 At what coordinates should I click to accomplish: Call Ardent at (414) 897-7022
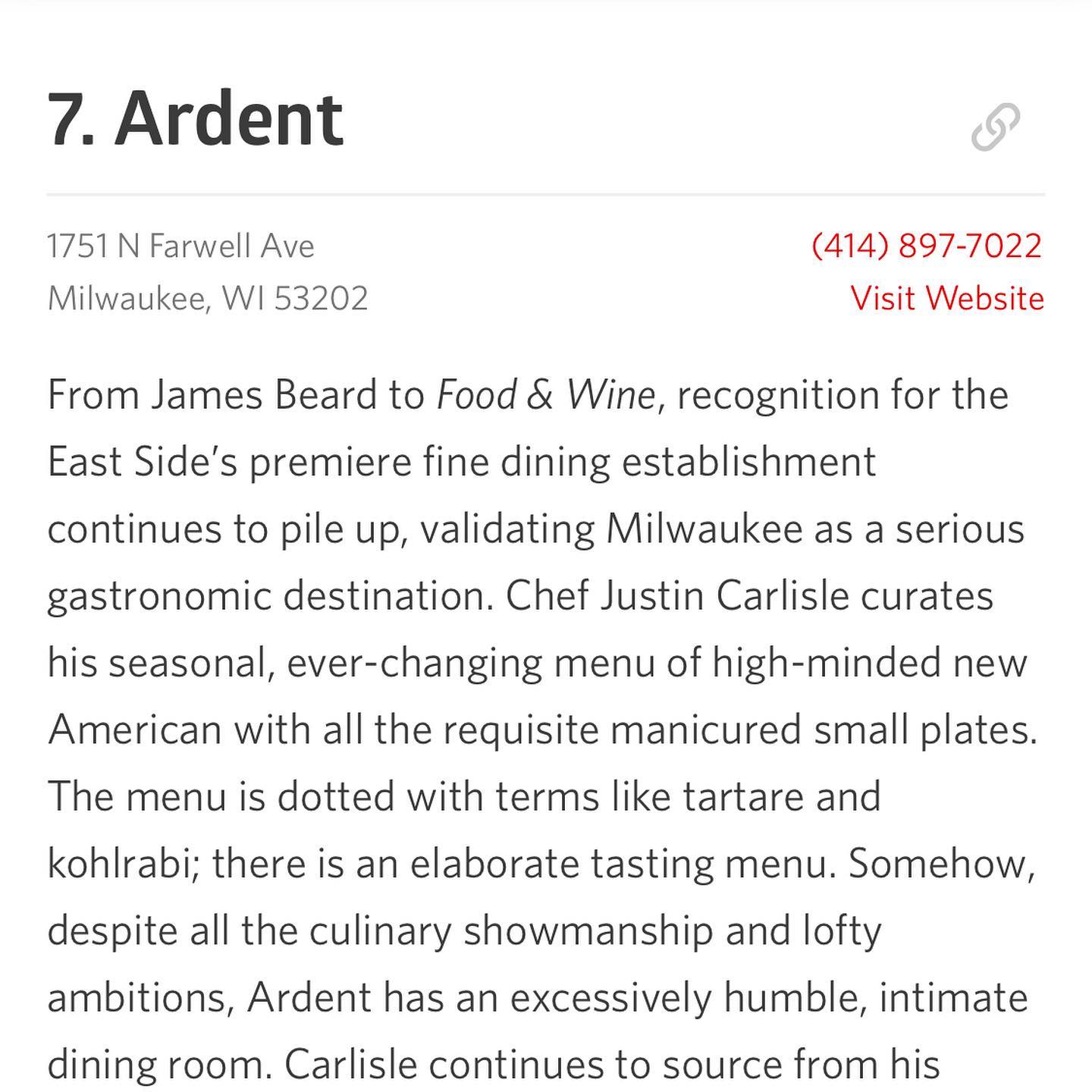[927, 246]
